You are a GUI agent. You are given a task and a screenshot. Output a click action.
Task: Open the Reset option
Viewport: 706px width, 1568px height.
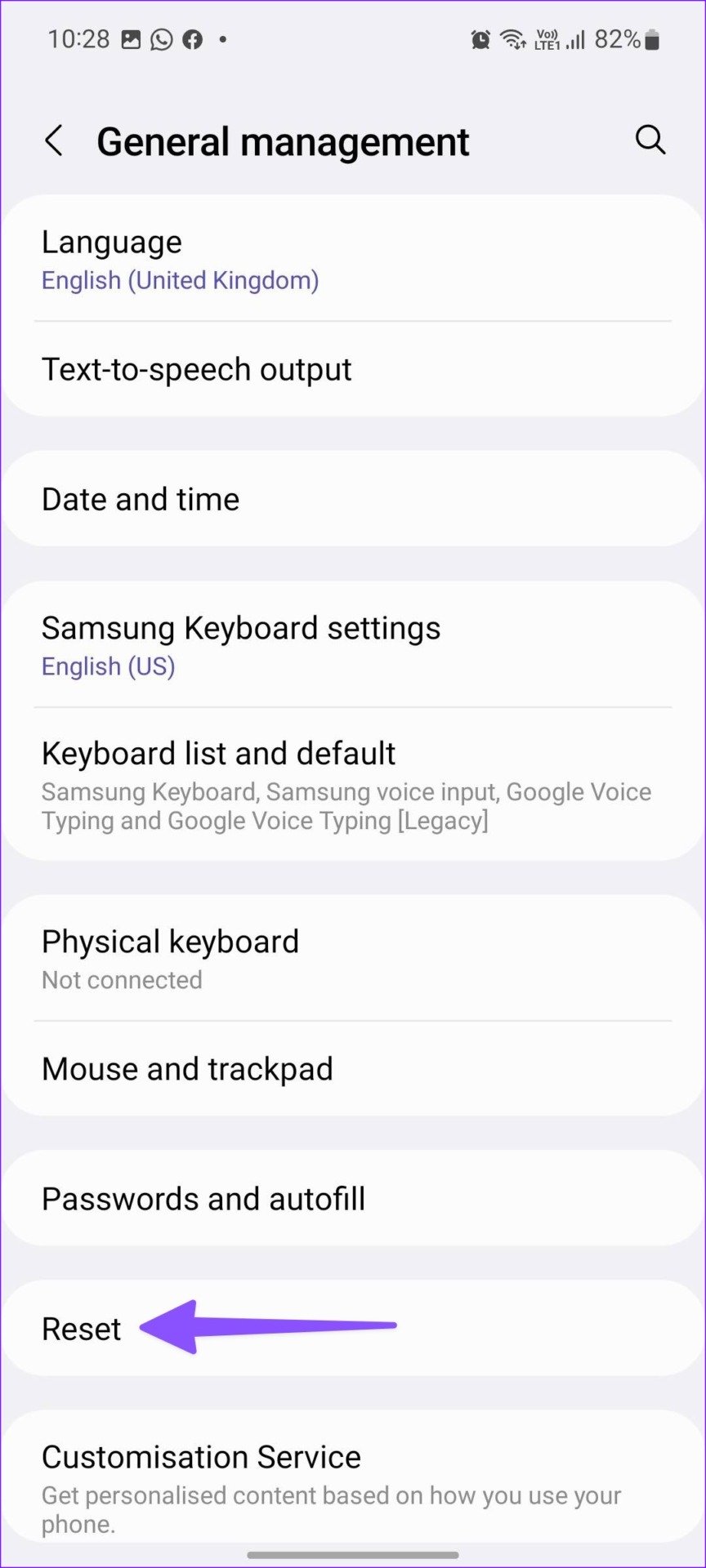[81, 1329]
